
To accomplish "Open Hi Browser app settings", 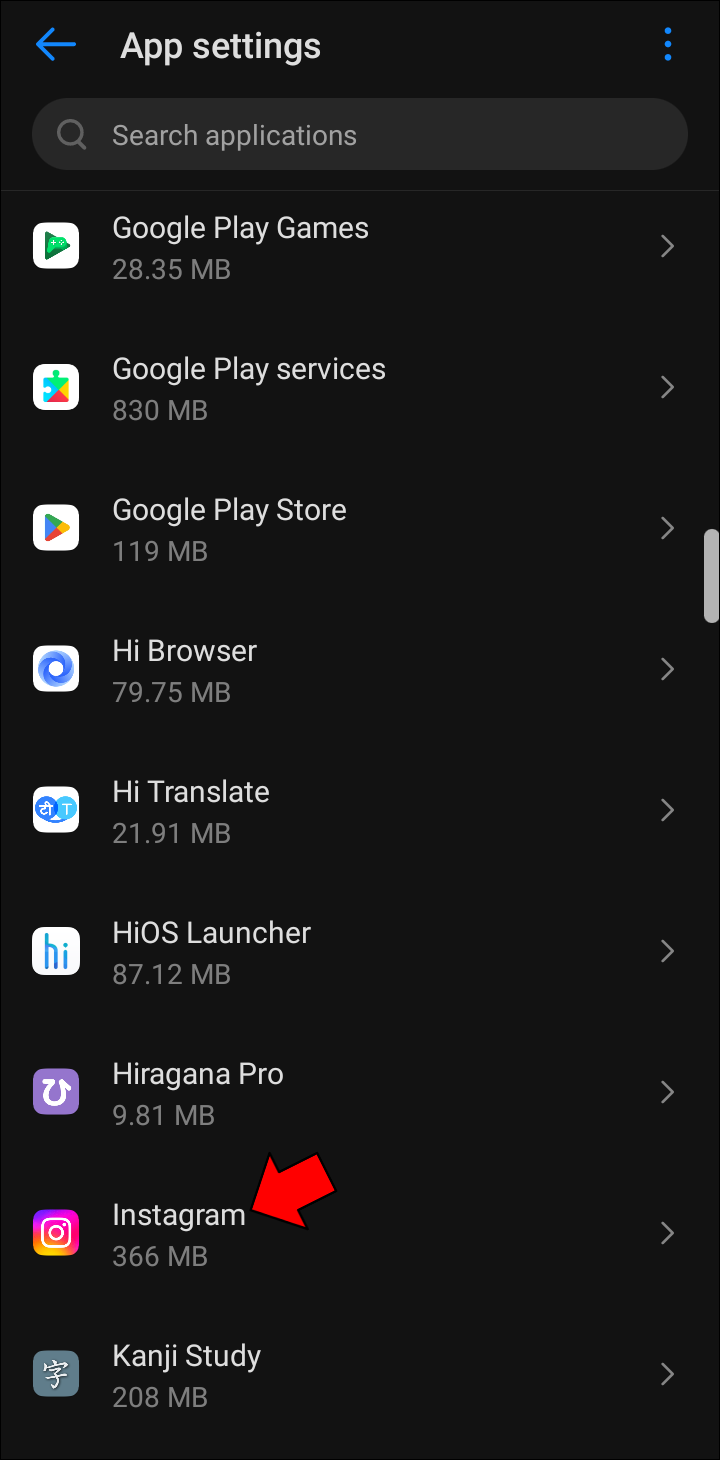I will pos(360,670).
